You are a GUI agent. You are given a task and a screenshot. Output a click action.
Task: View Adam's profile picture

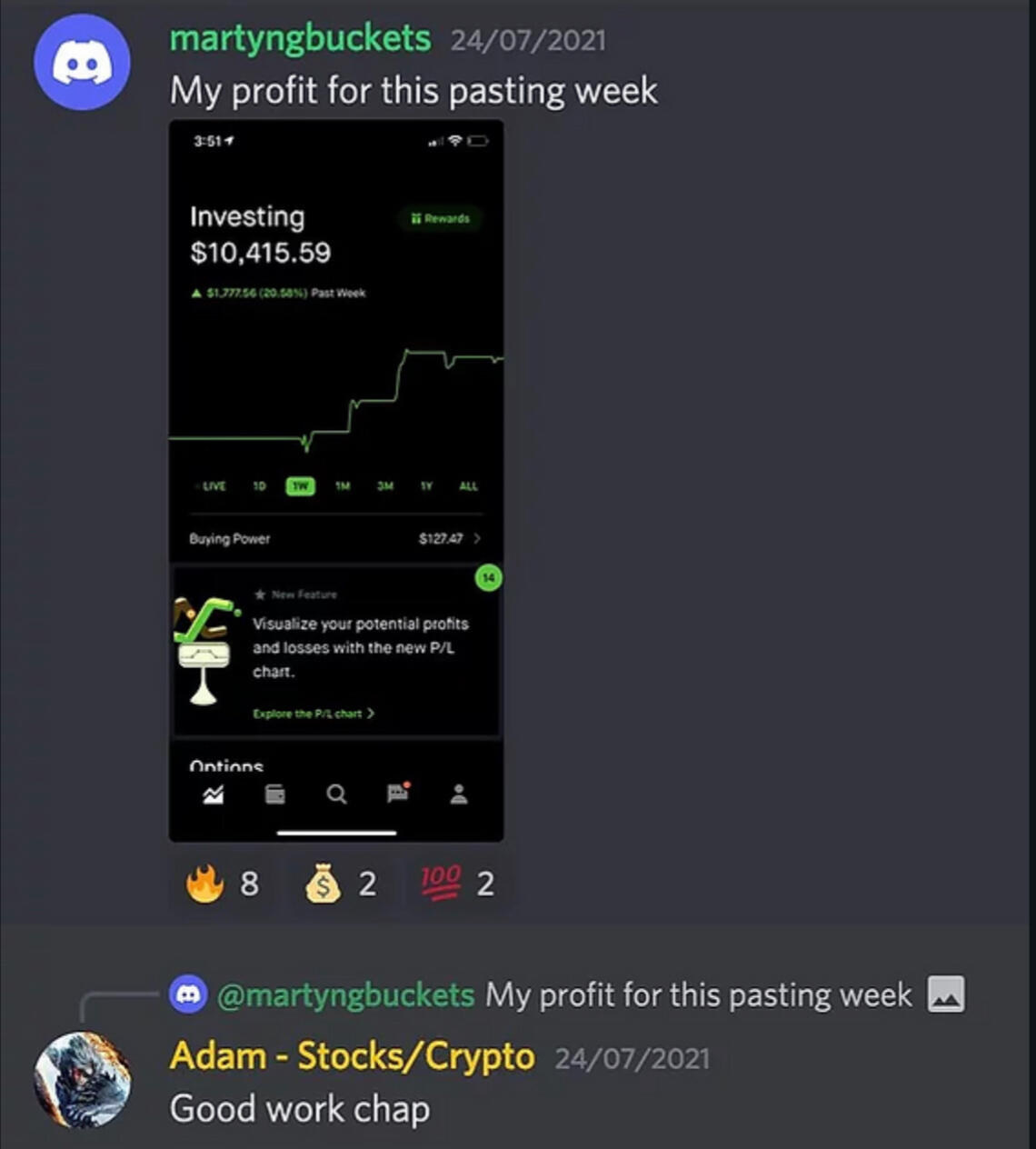pos(82,1079)
